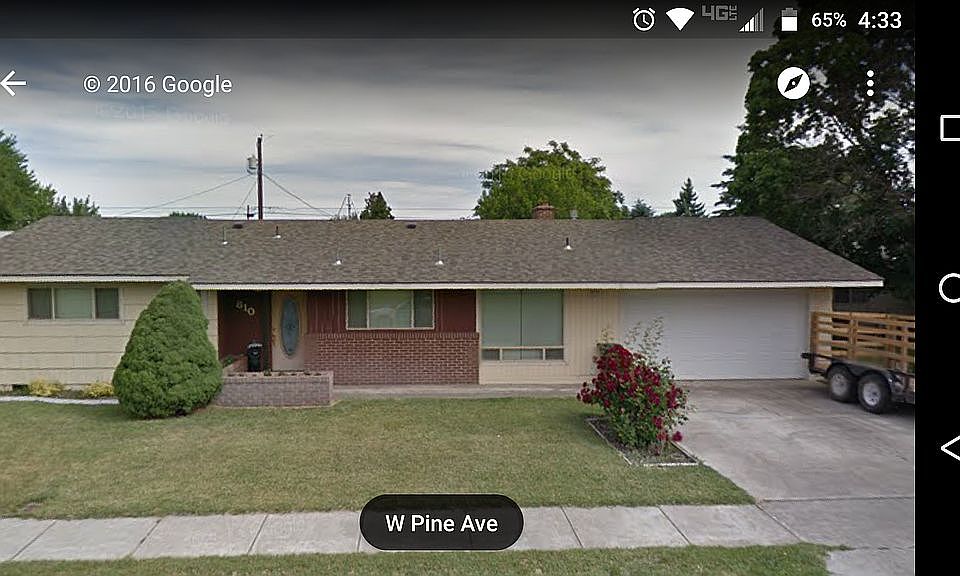Open the three-dot overflow menu
The height and width of the screenshot is (576, 960).
tap(870, 83)
